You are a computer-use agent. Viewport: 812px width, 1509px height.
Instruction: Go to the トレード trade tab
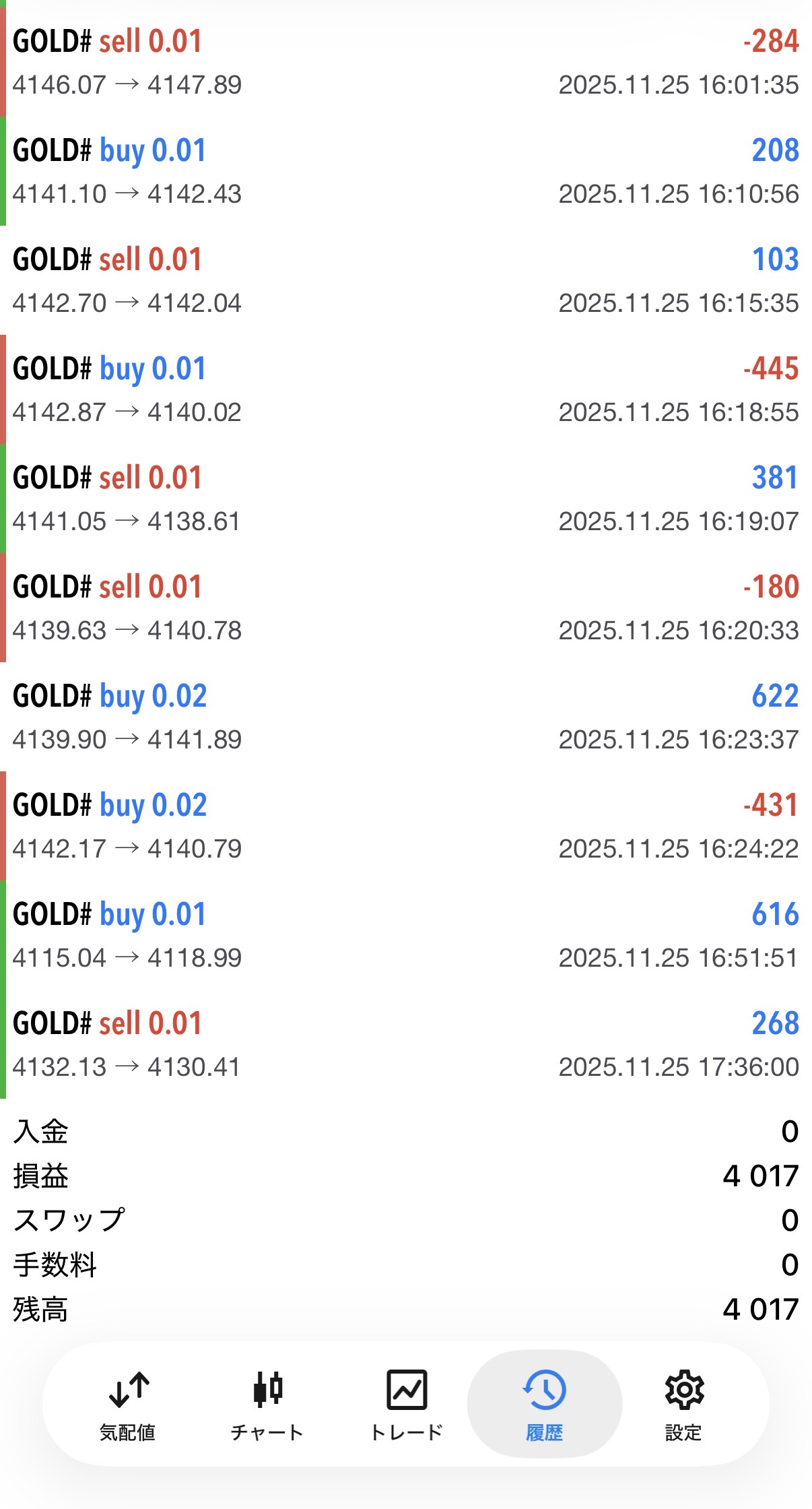[407, 1404]
